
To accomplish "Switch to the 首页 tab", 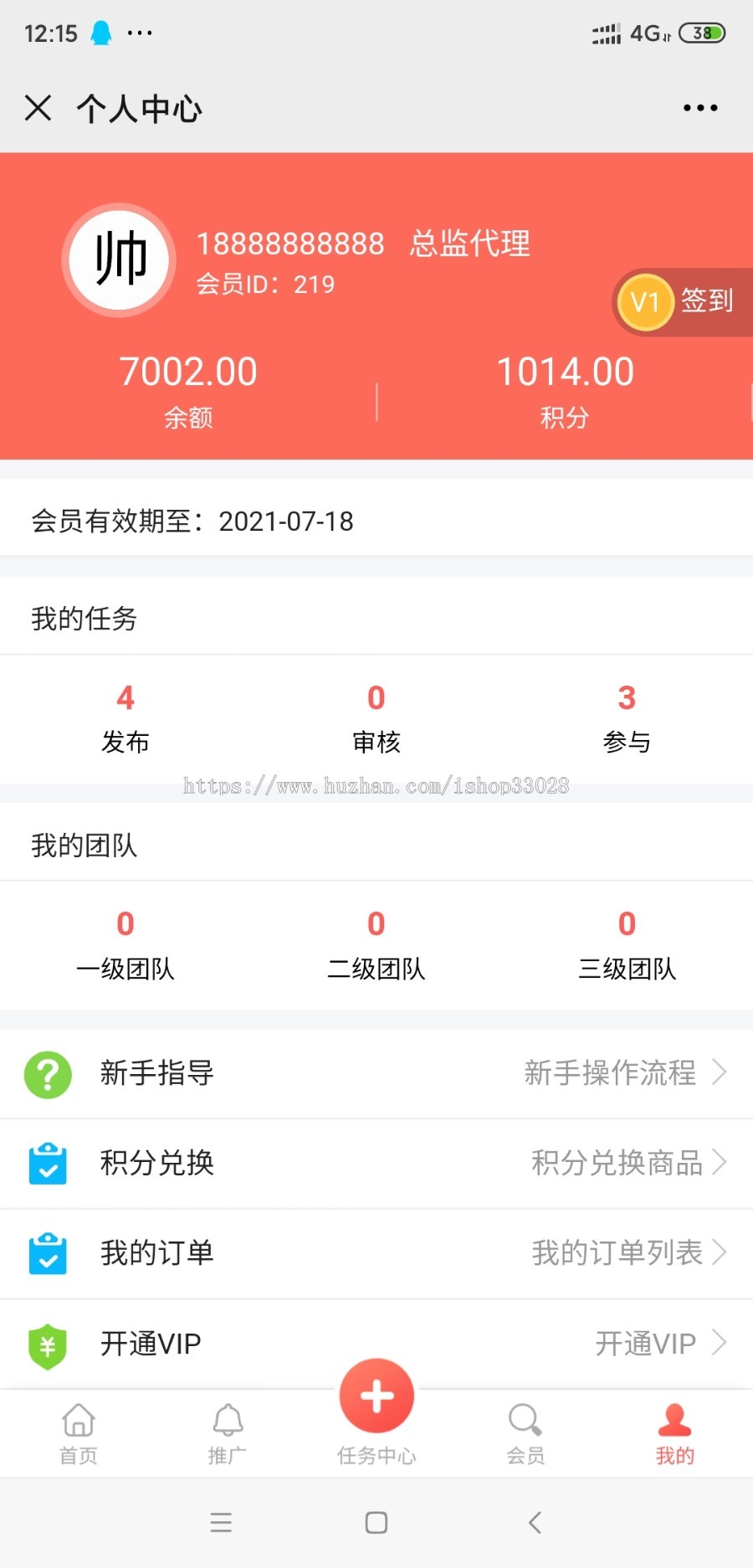I will pyautogui.click(x=79, y=1433).
